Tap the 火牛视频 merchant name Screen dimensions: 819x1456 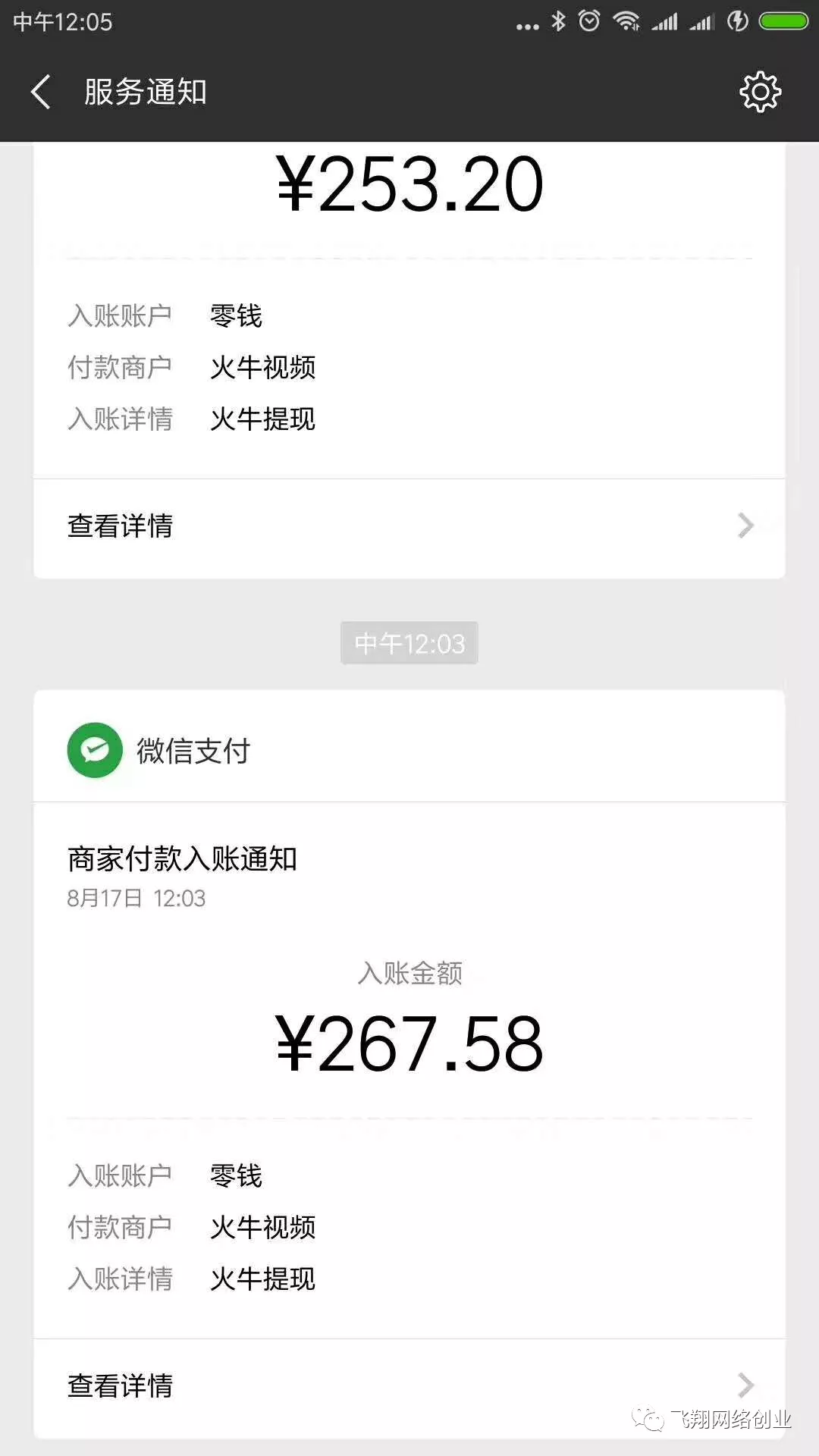262,1226
